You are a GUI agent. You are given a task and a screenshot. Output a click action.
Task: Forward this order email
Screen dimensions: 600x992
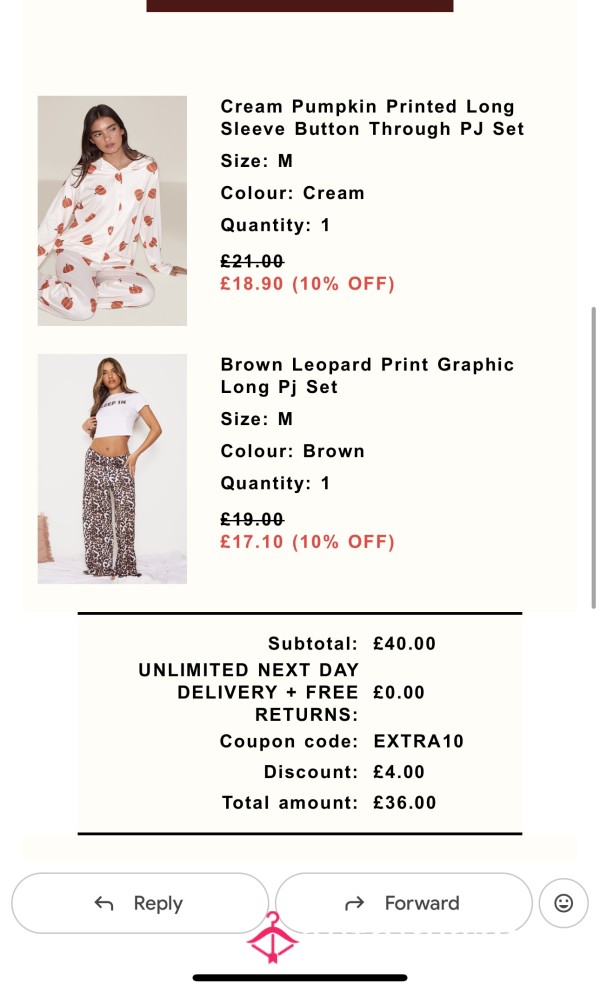[x=403, y=903]
